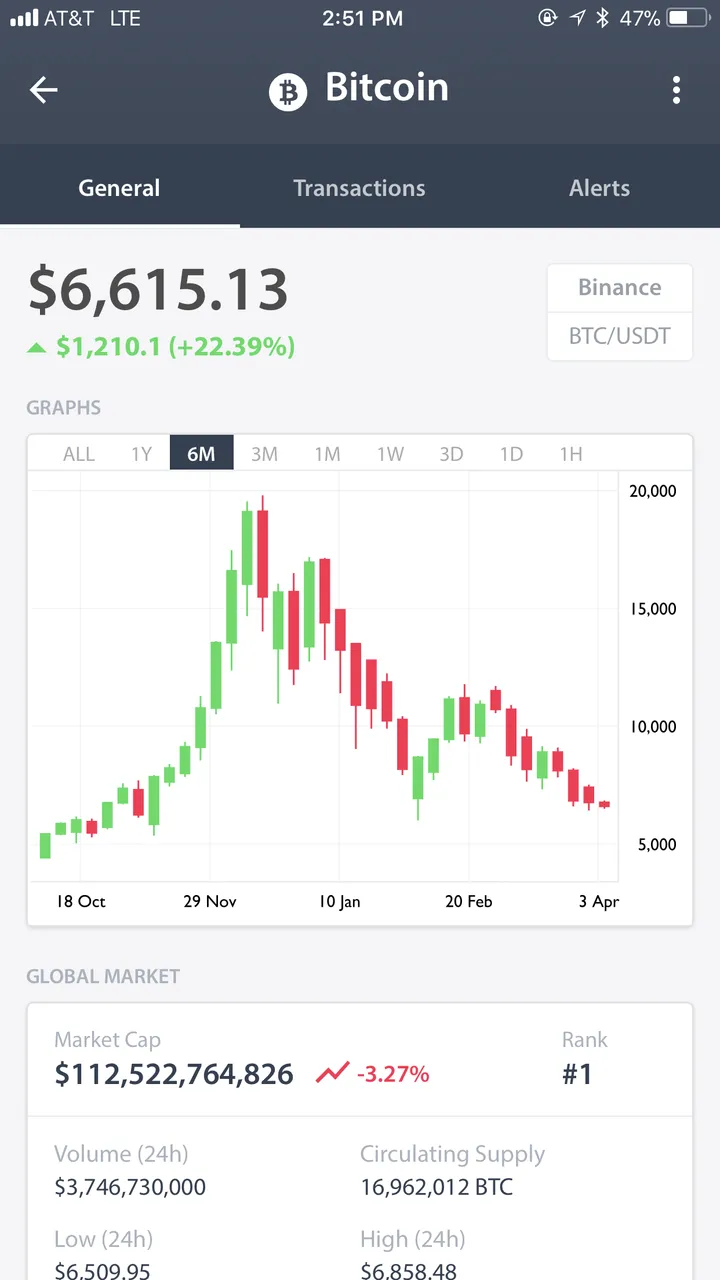720x1280 pixels.
Task: Switch to the Alerts tab
Action: tap(599, 188)
